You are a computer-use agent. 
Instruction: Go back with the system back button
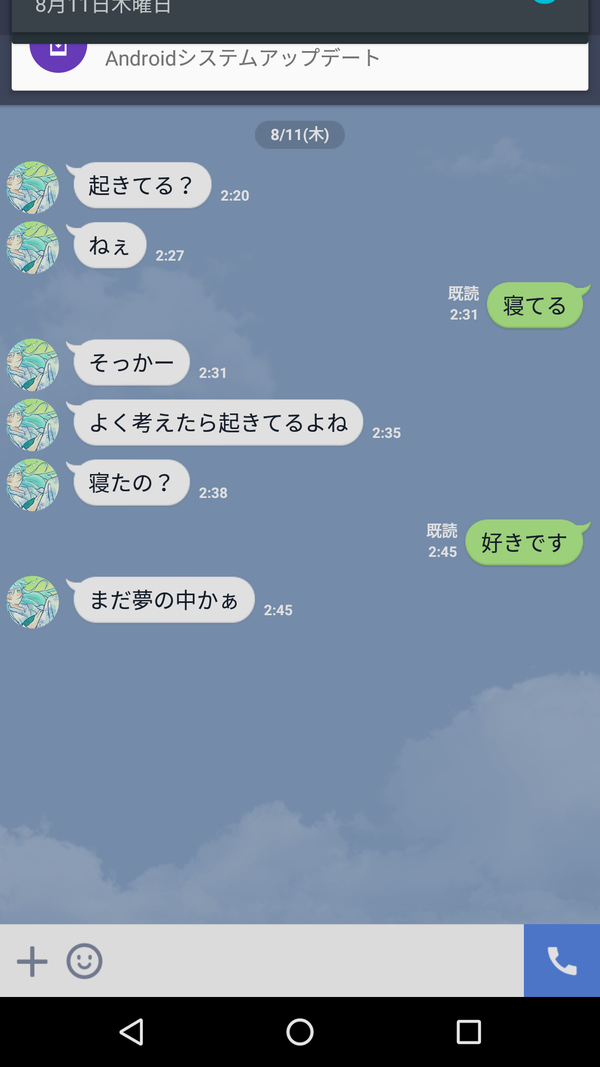point(131,1032)
